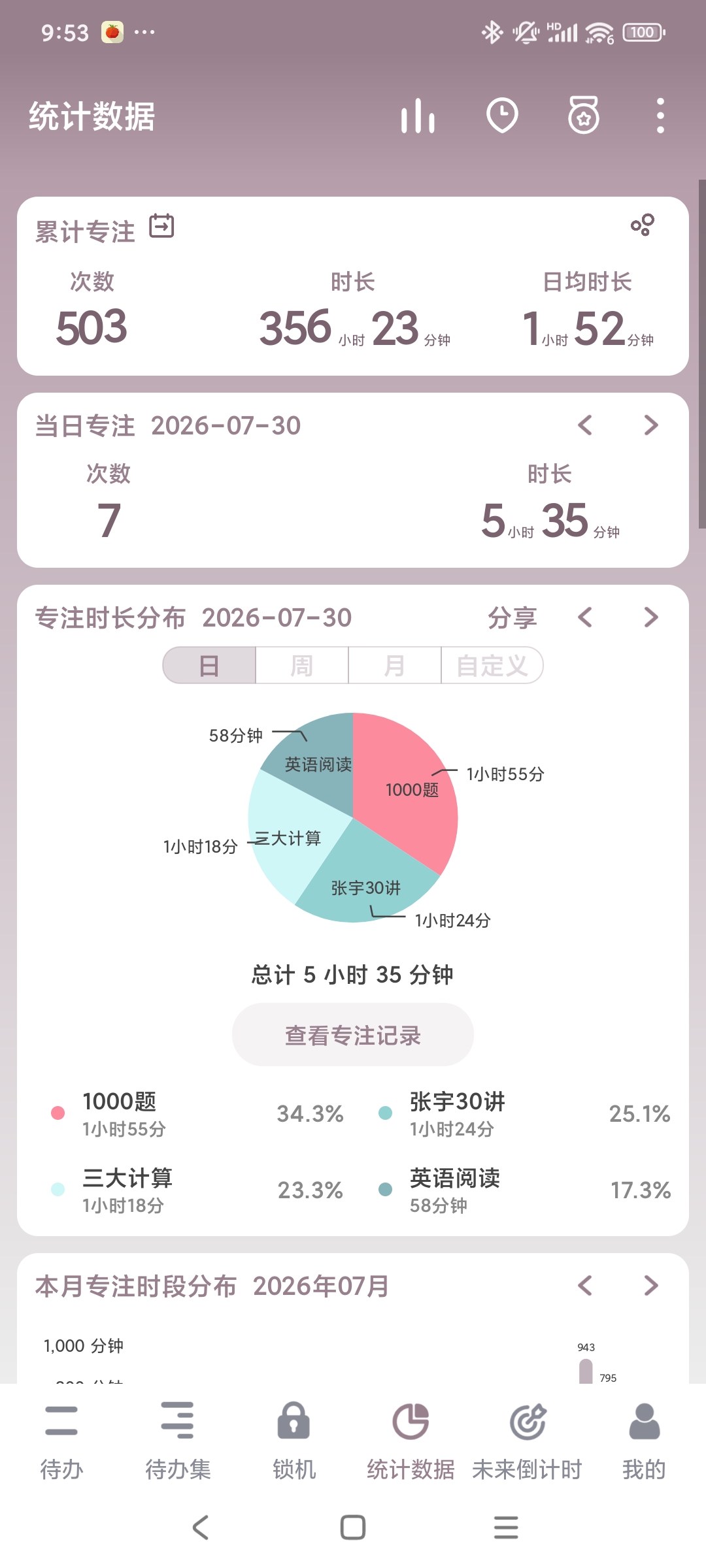Tap 分享 to share focus distribution
Viewport: 706px width, 1568px height.
(x=513, y=617)
